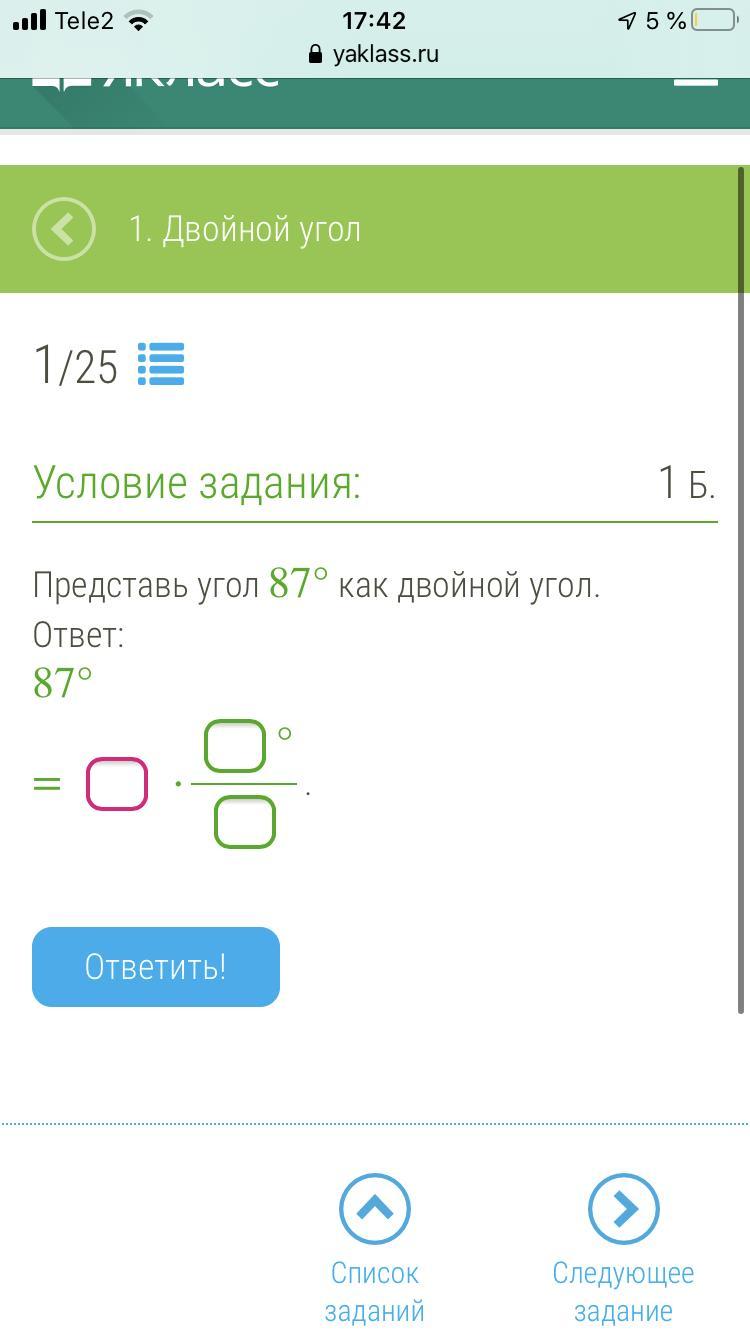The height and width of the screenshot is (1334, 750).
Task: Submit answer with Ответить! button
Action: [156, 966]
